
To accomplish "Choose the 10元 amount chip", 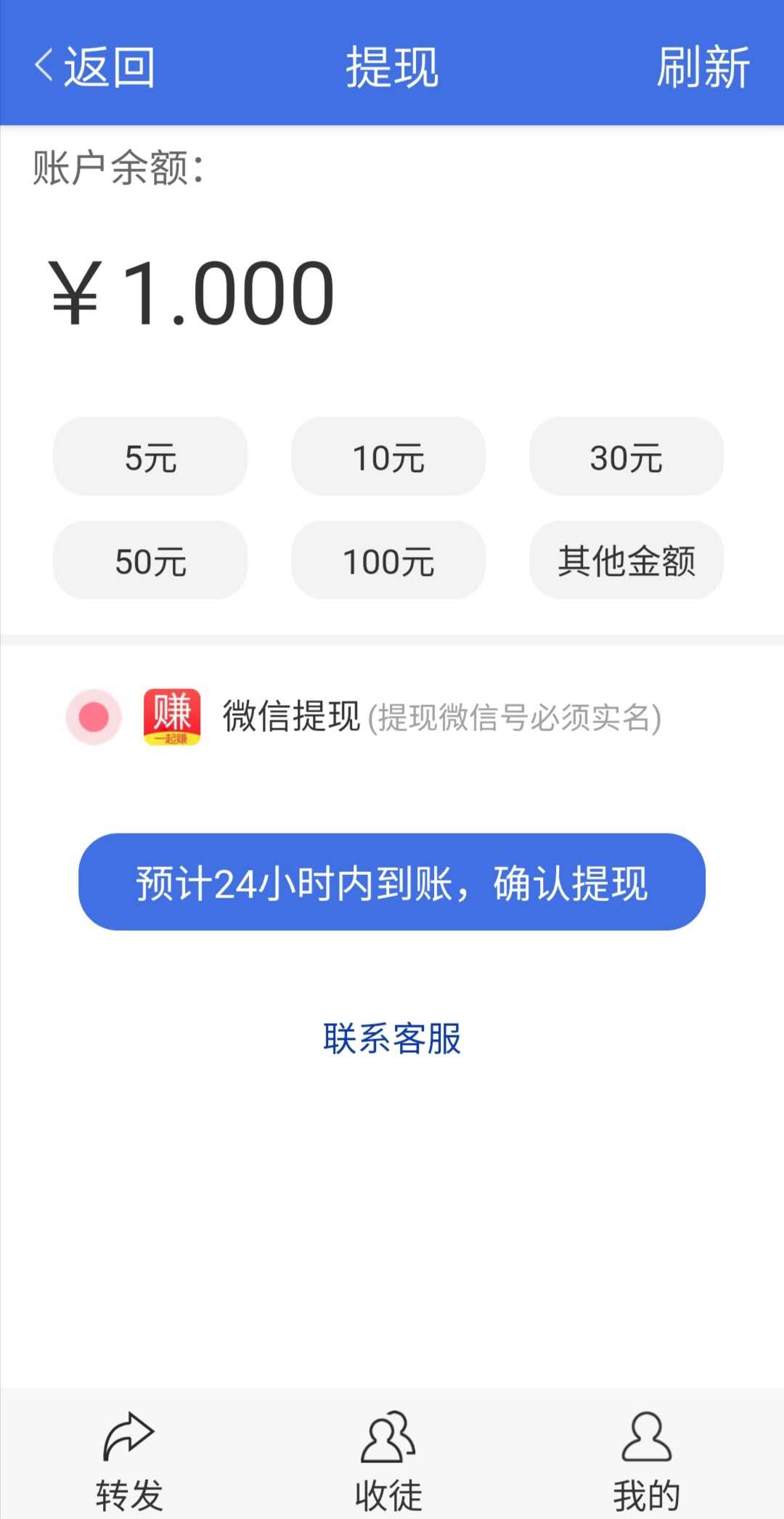I will point(388,457).
